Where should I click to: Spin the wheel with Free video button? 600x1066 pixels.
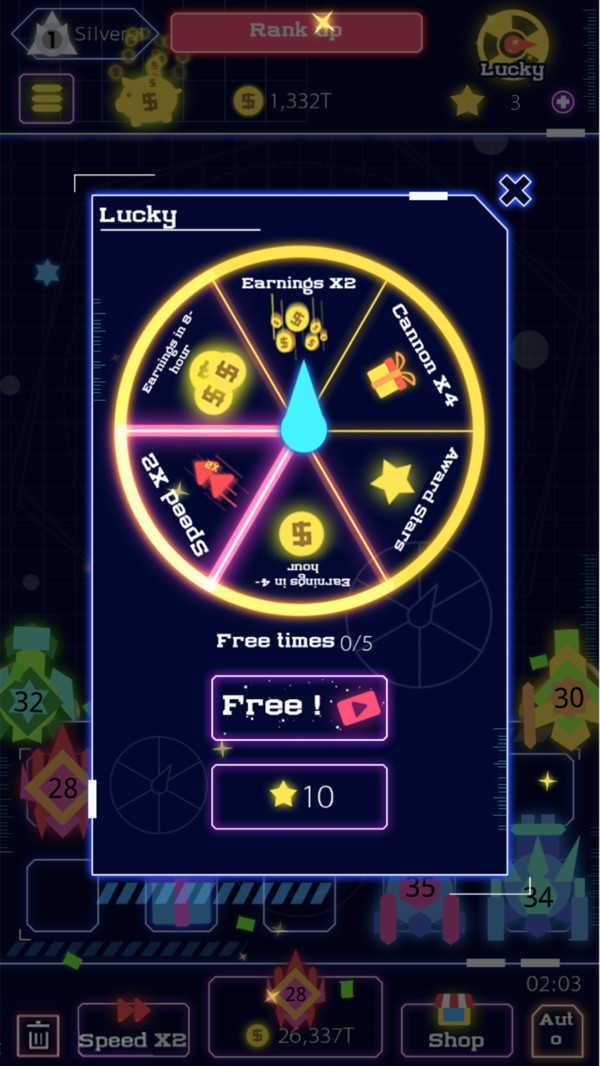[x=299, y=707]
